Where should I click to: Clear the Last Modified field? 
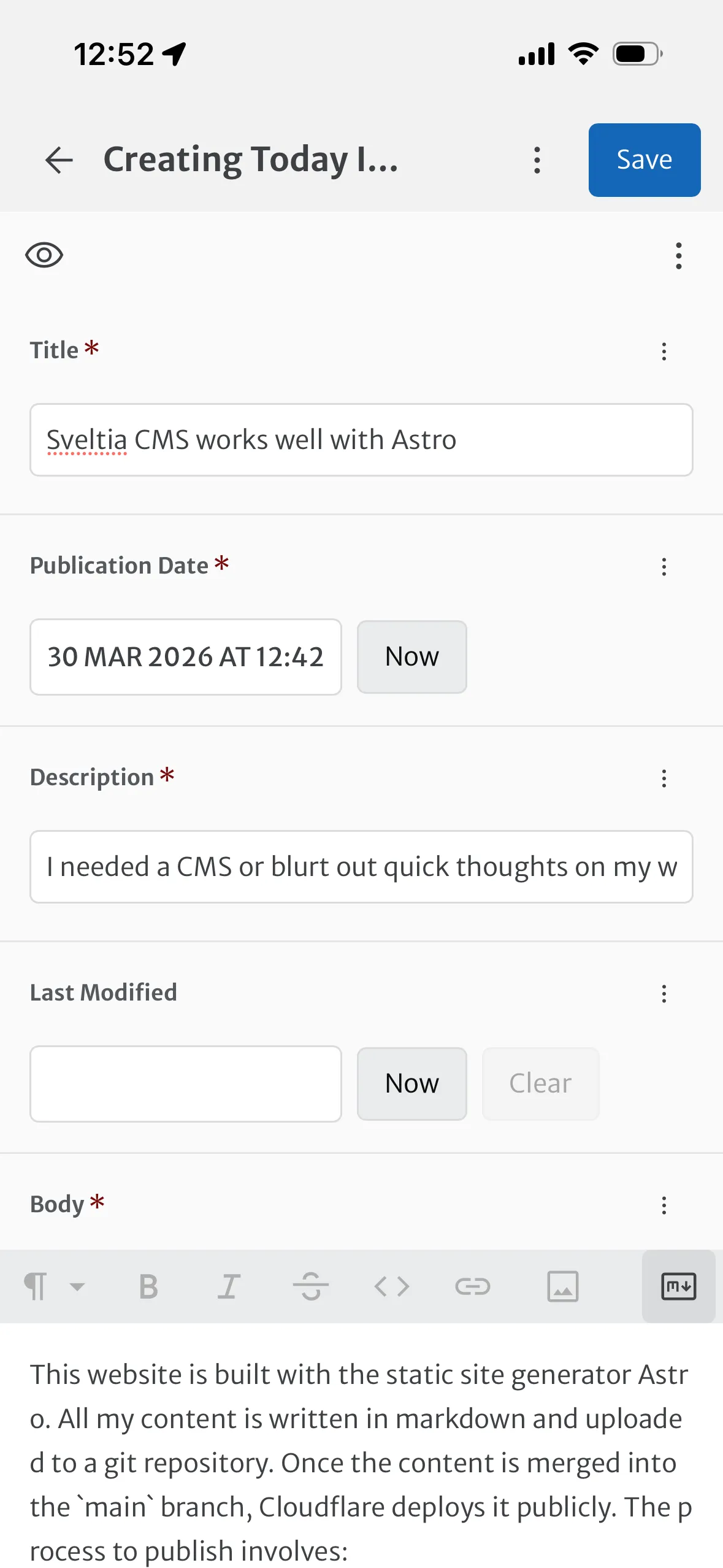(x=540, y=1083)
